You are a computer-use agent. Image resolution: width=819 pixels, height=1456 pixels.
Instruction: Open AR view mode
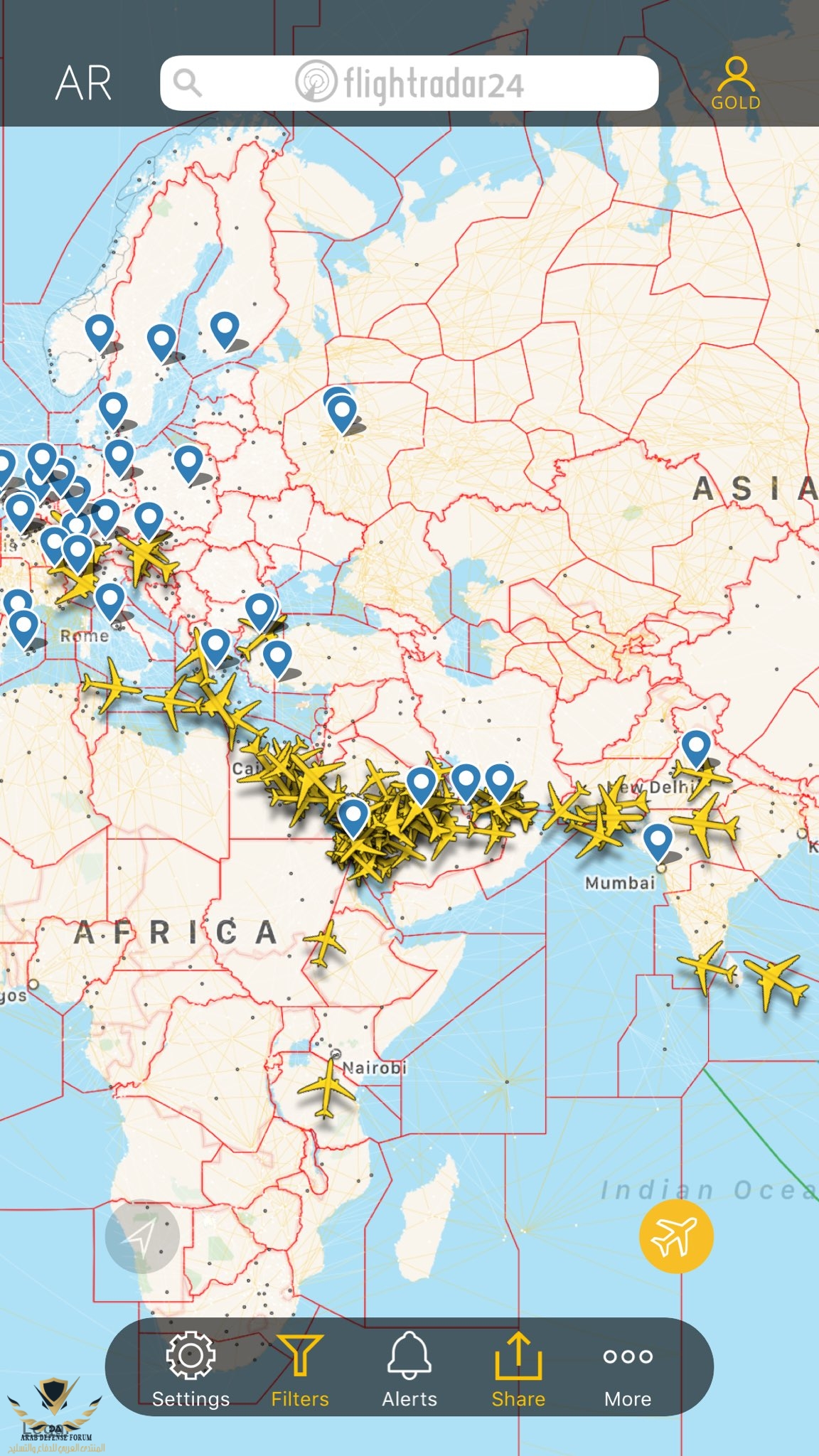point(83,83)
